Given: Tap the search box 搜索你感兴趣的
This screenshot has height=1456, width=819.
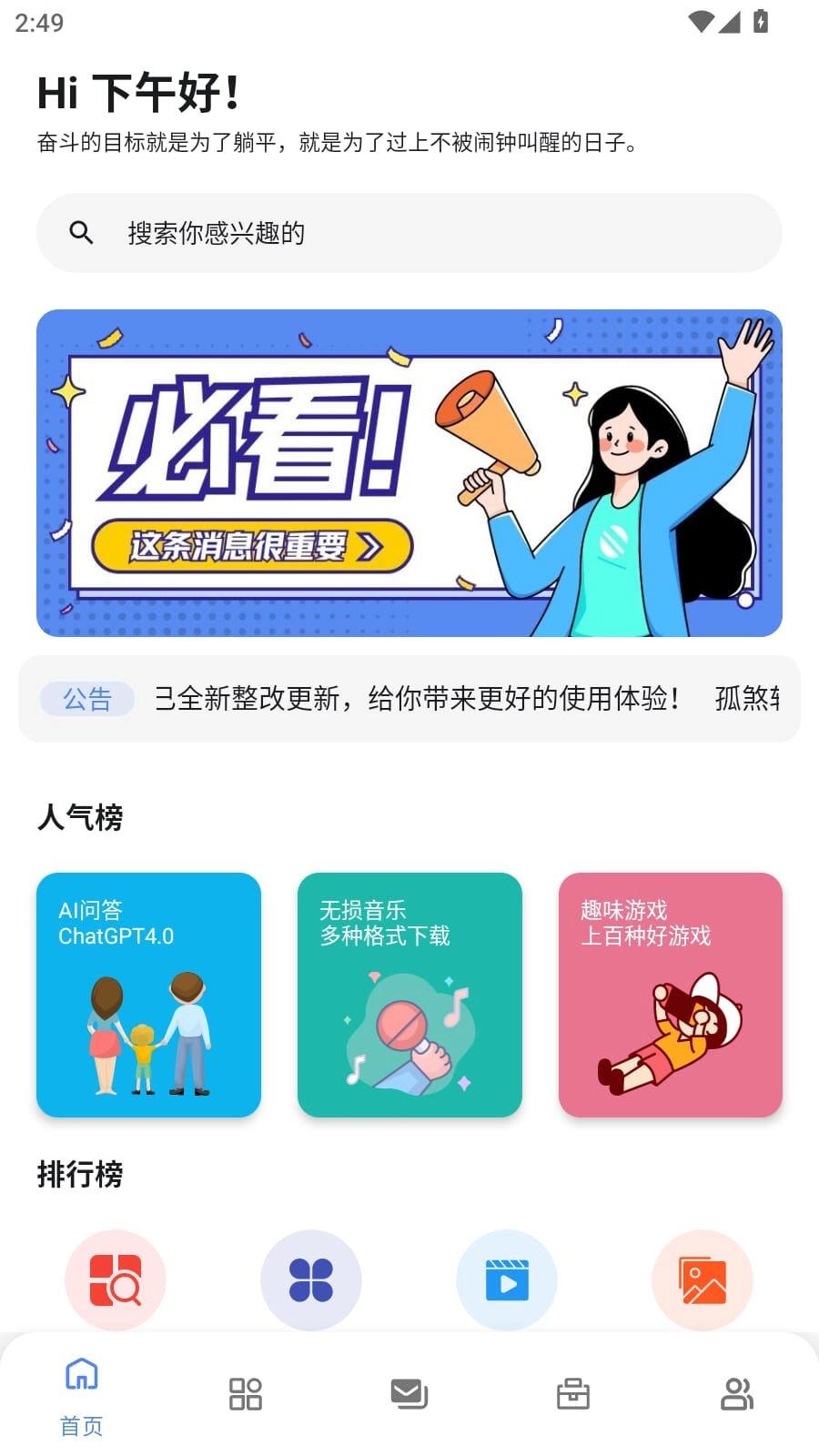Looking at the screenshot, I should (x=409, y=233).
